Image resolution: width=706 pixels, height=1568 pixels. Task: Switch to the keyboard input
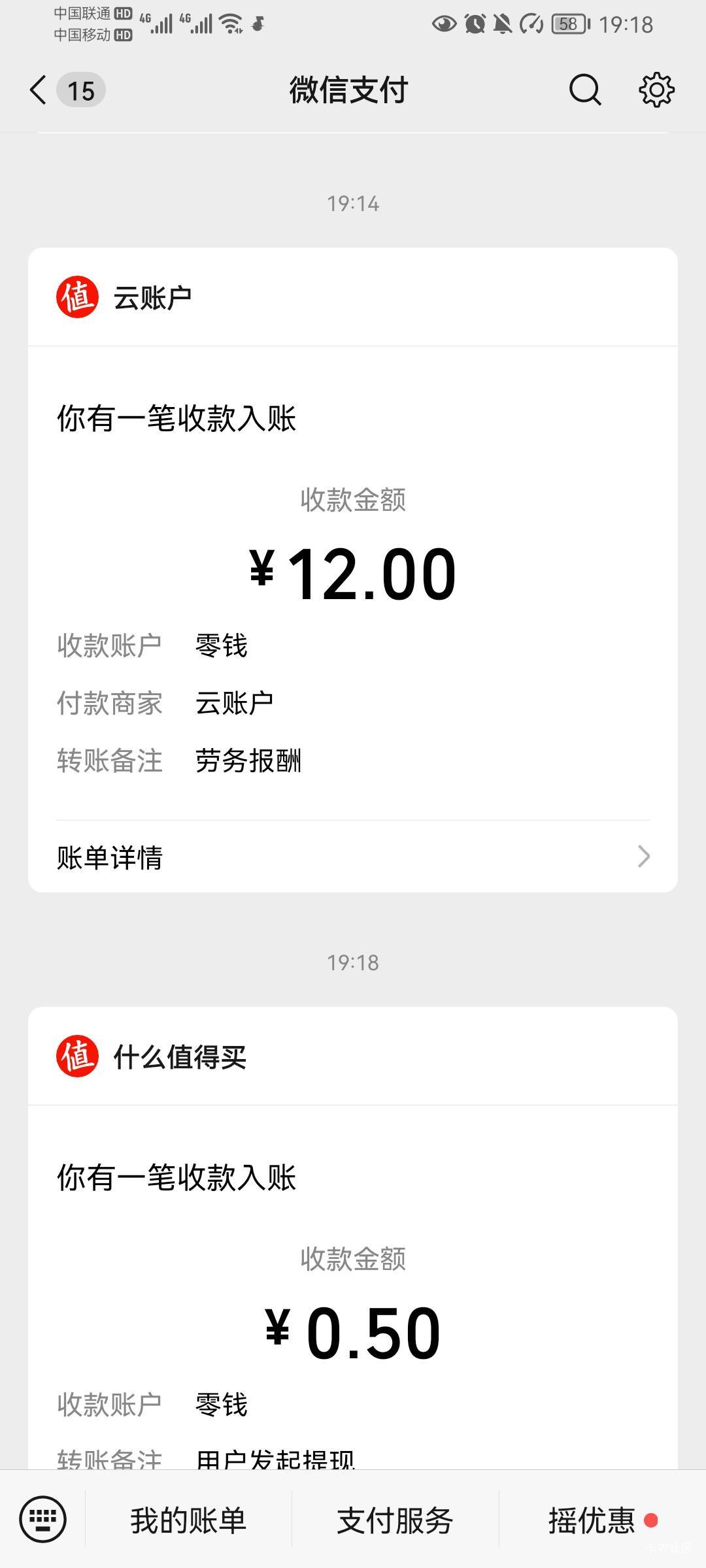click(43, 1520)
